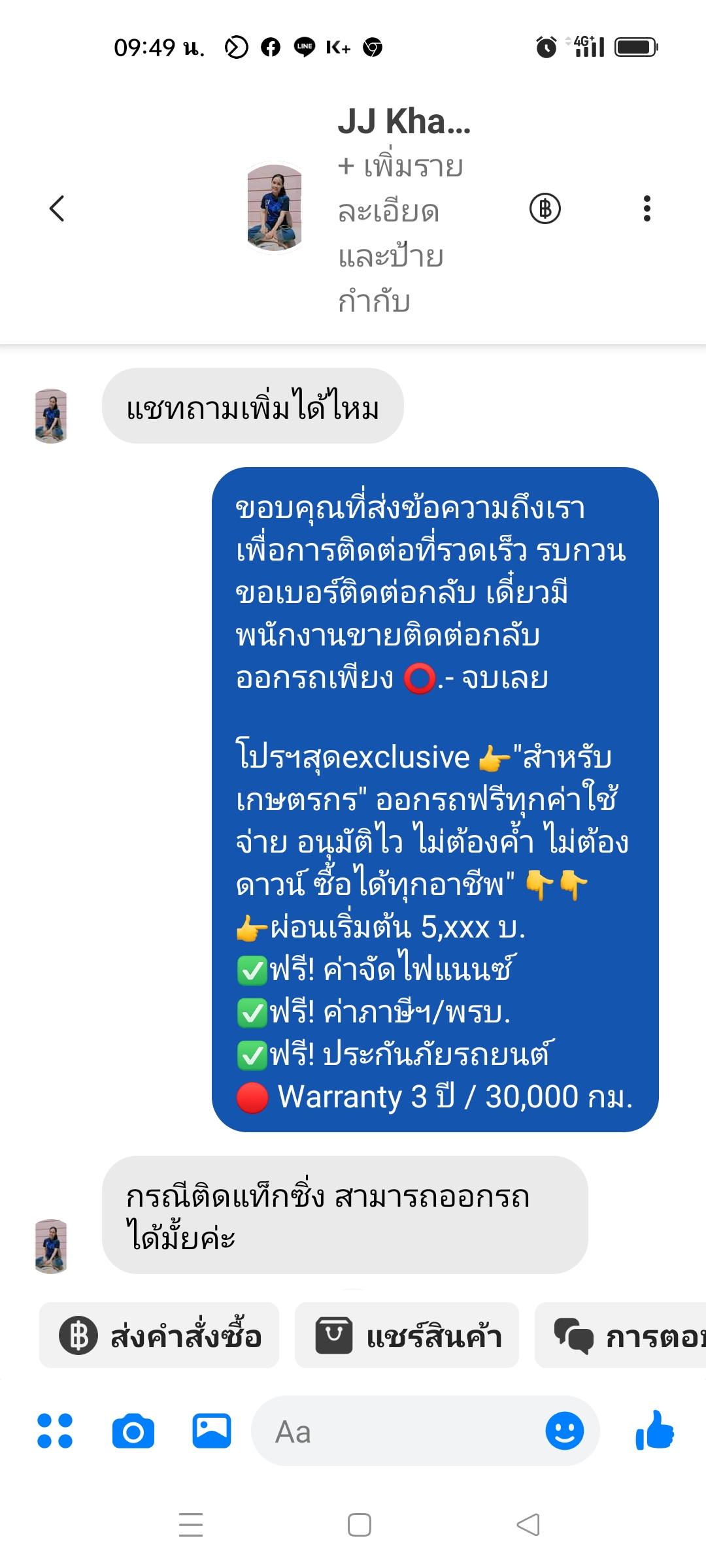Image resolution: width=706 pixels, height=1568 pixels.
Task: Open the image gallery picker
Action: (x=212, y=1431)
